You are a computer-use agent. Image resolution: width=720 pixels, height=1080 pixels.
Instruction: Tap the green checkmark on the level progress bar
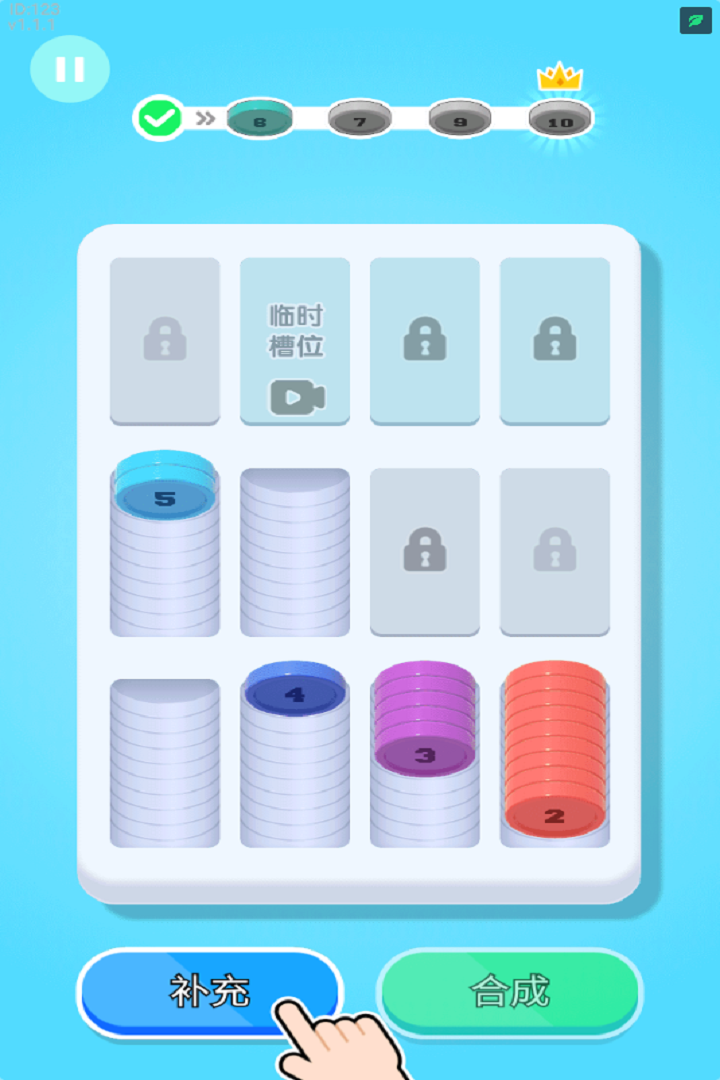click(160, 118)
